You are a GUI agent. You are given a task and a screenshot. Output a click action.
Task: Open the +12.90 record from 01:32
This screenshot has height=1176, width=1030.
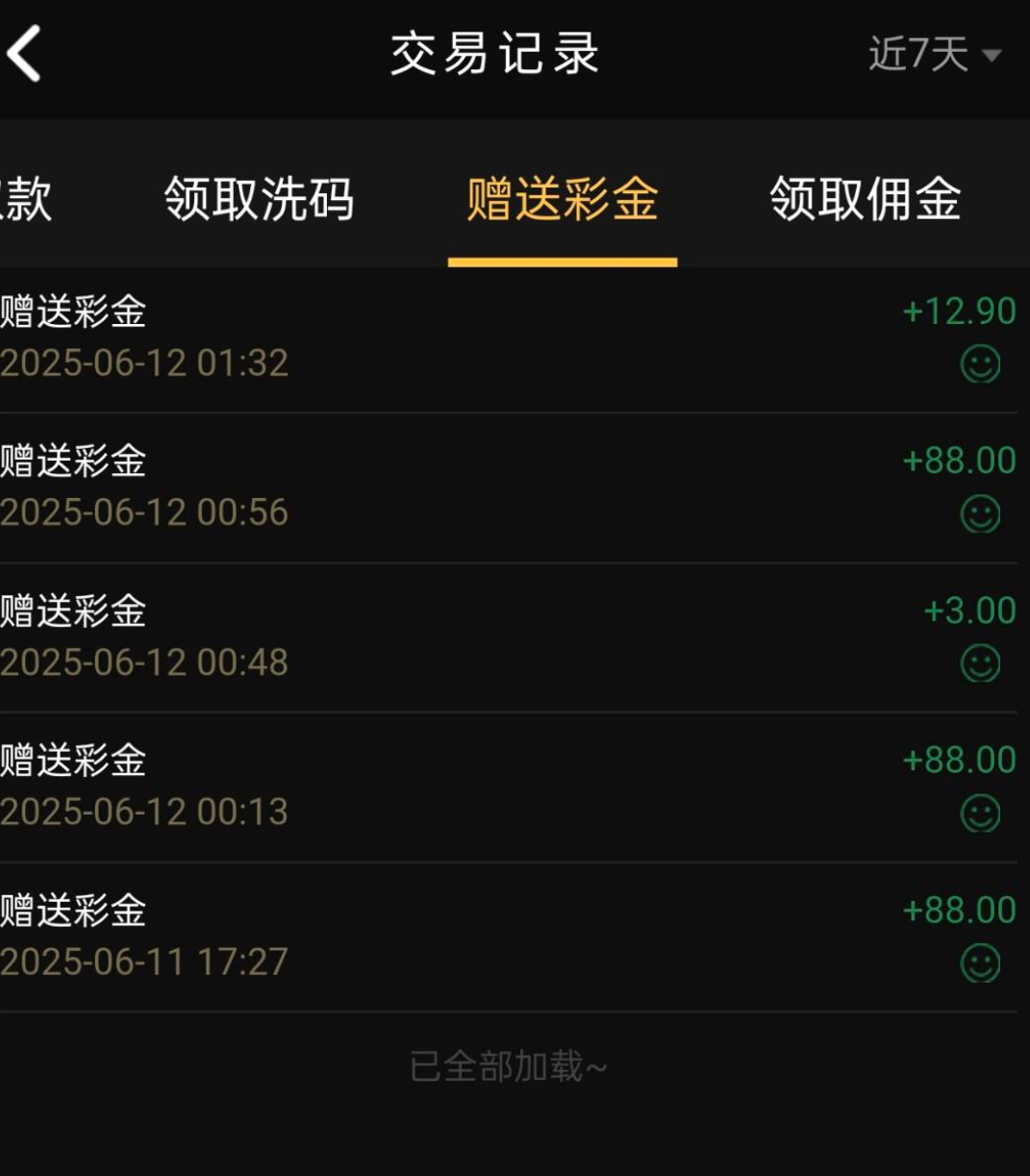tap(508, 338)
